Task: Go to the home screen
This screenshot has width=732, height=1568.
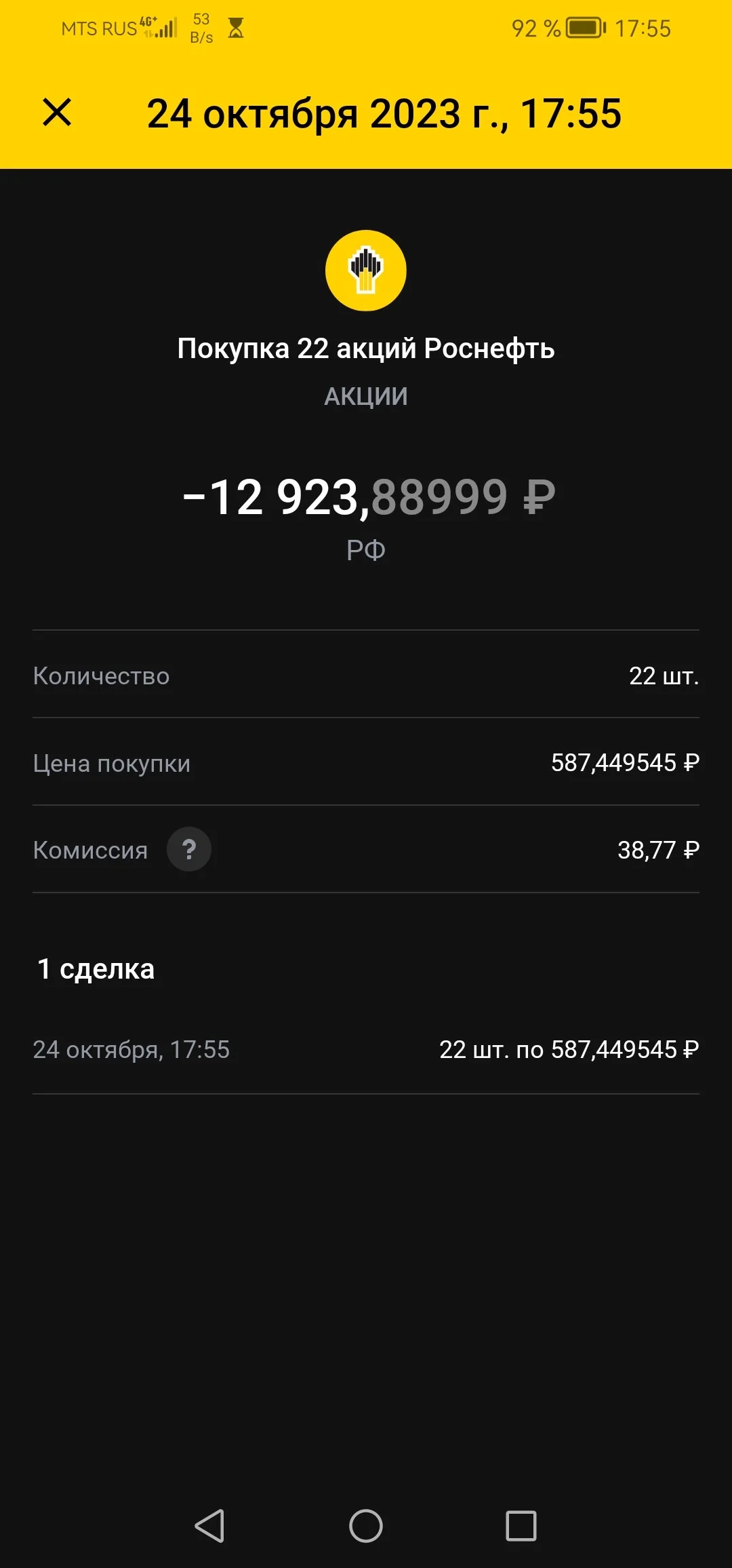Action: coord(366,1526)
